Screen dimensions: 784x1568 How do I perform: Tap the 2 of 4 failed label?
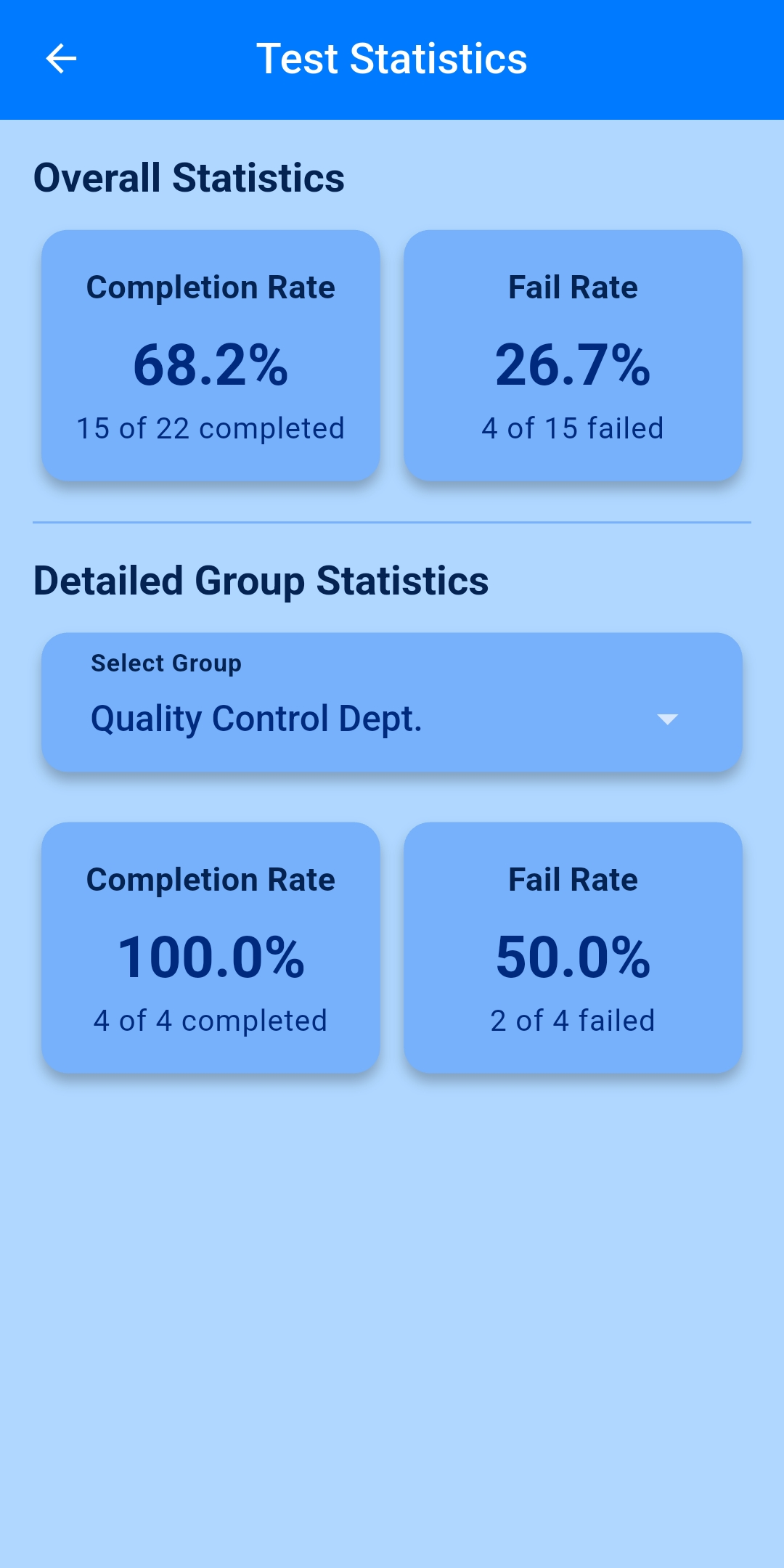click(x=573, y=1020)
